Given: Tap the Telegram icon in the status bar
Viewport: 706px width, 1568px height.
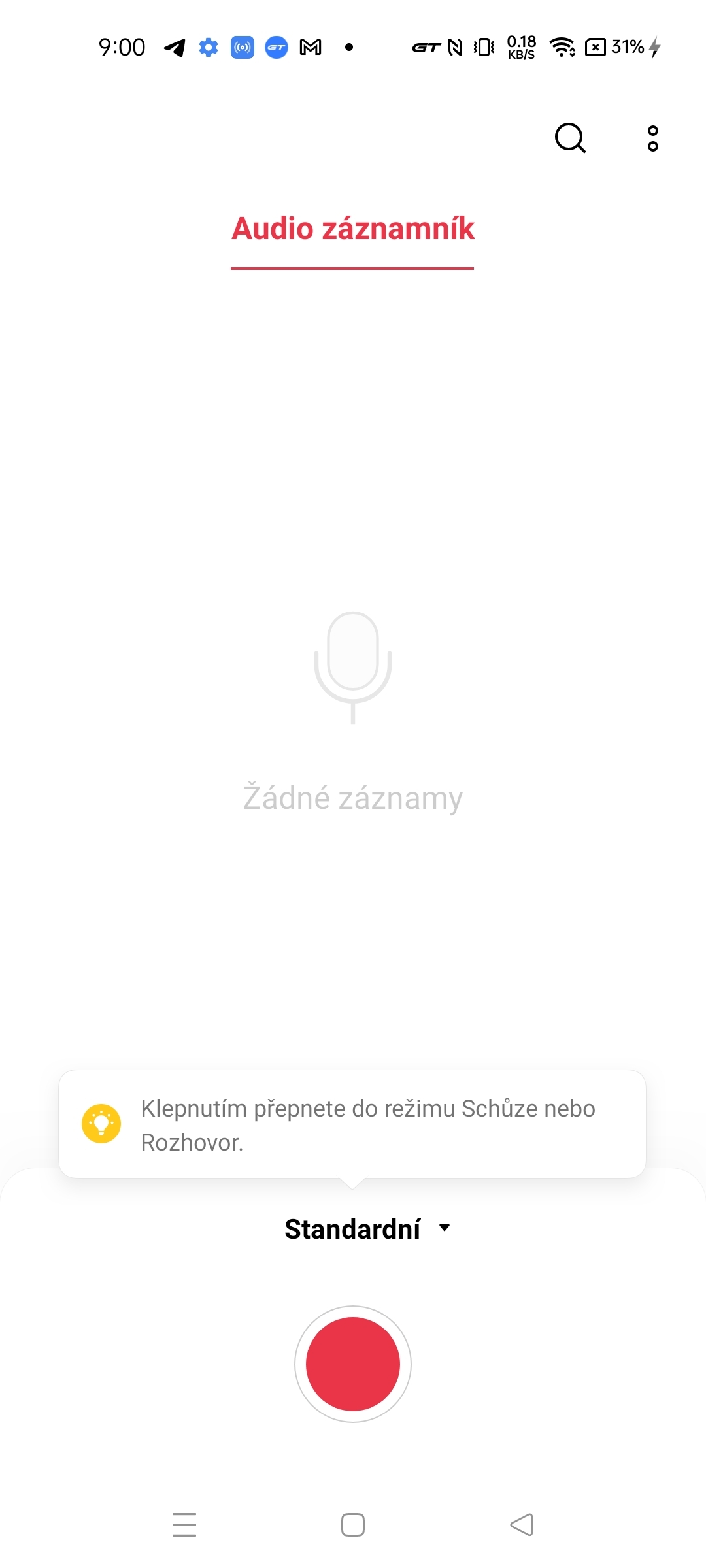Looking at the screenshot, I should 173,46.
